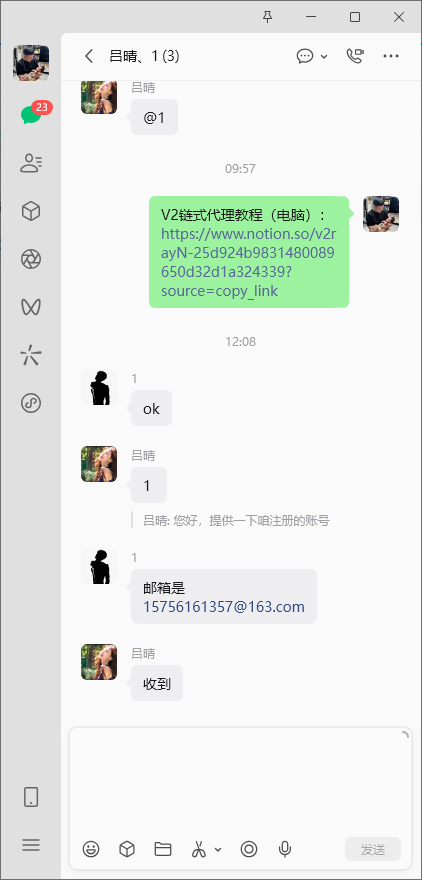Expand the screenshot options arrow
422x880 pixels.
pyautogui.click(x=218, y=850)
